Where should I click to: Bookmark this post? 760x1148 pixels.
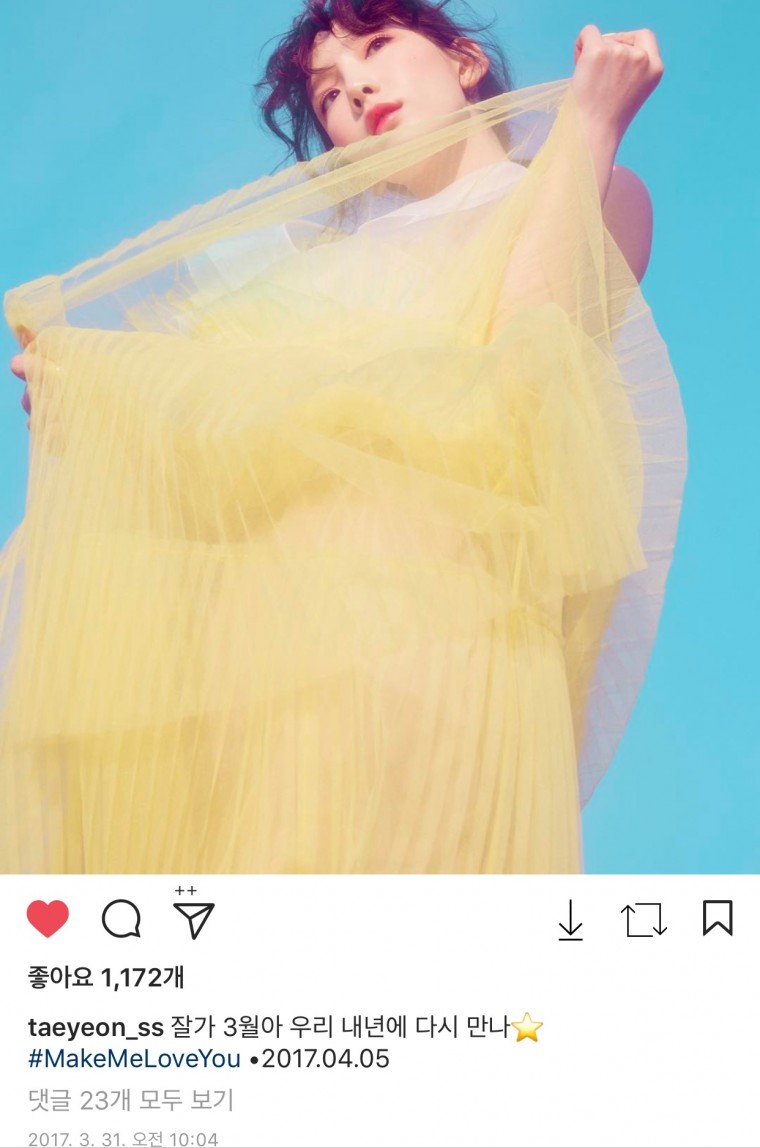tap(717, 918)
